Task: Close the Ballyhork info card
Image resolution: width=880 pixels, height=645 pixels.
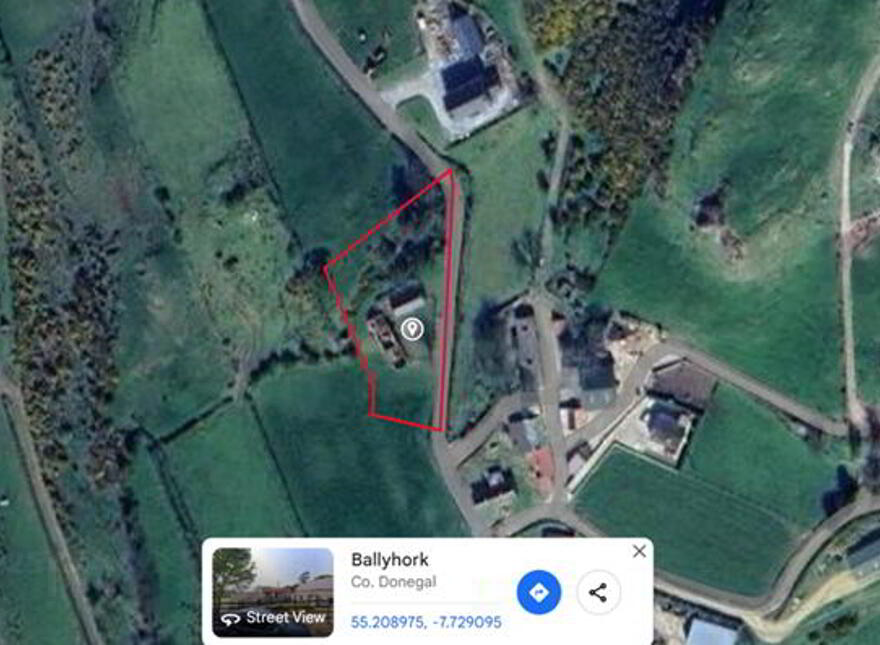Action: (639, 551)
